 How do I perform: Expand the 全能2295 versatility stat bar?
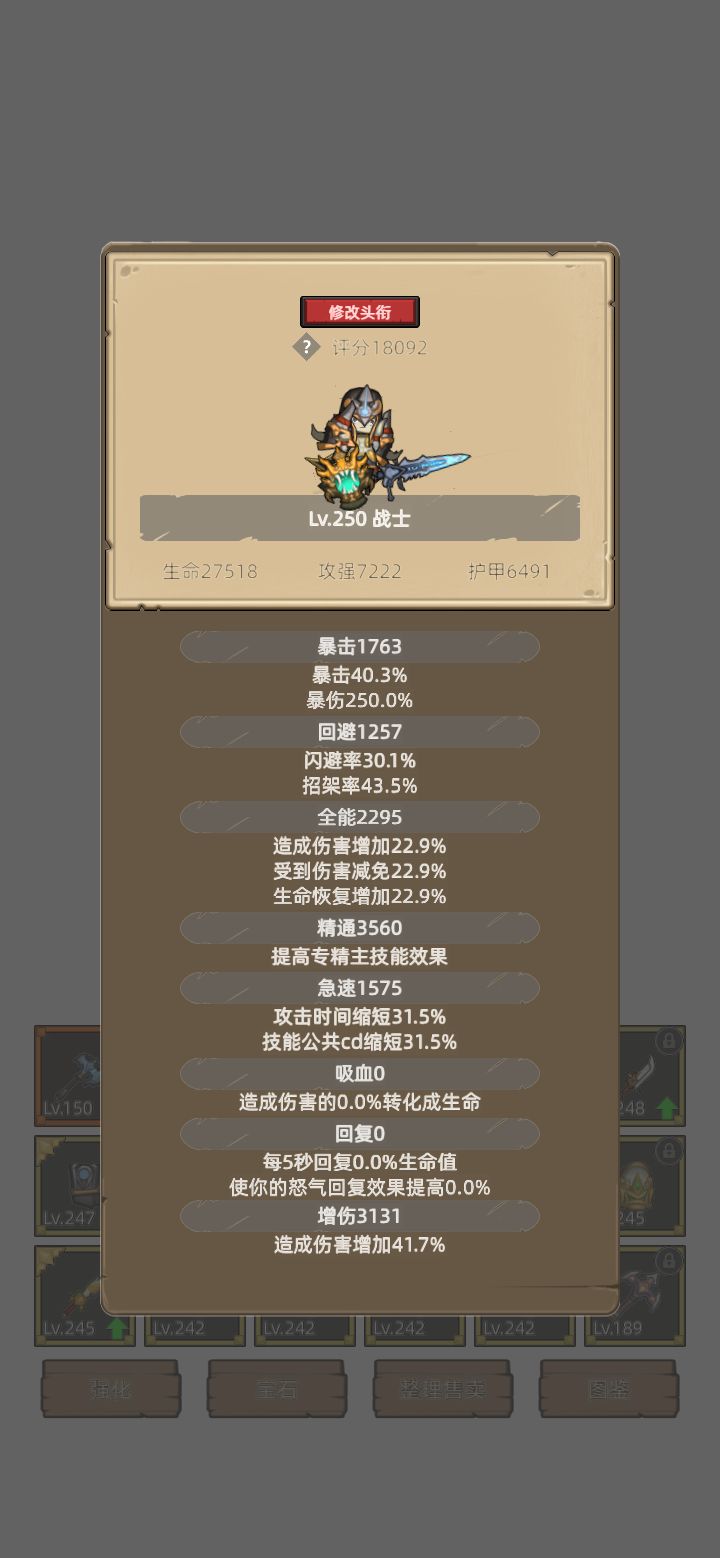point(360,817)
